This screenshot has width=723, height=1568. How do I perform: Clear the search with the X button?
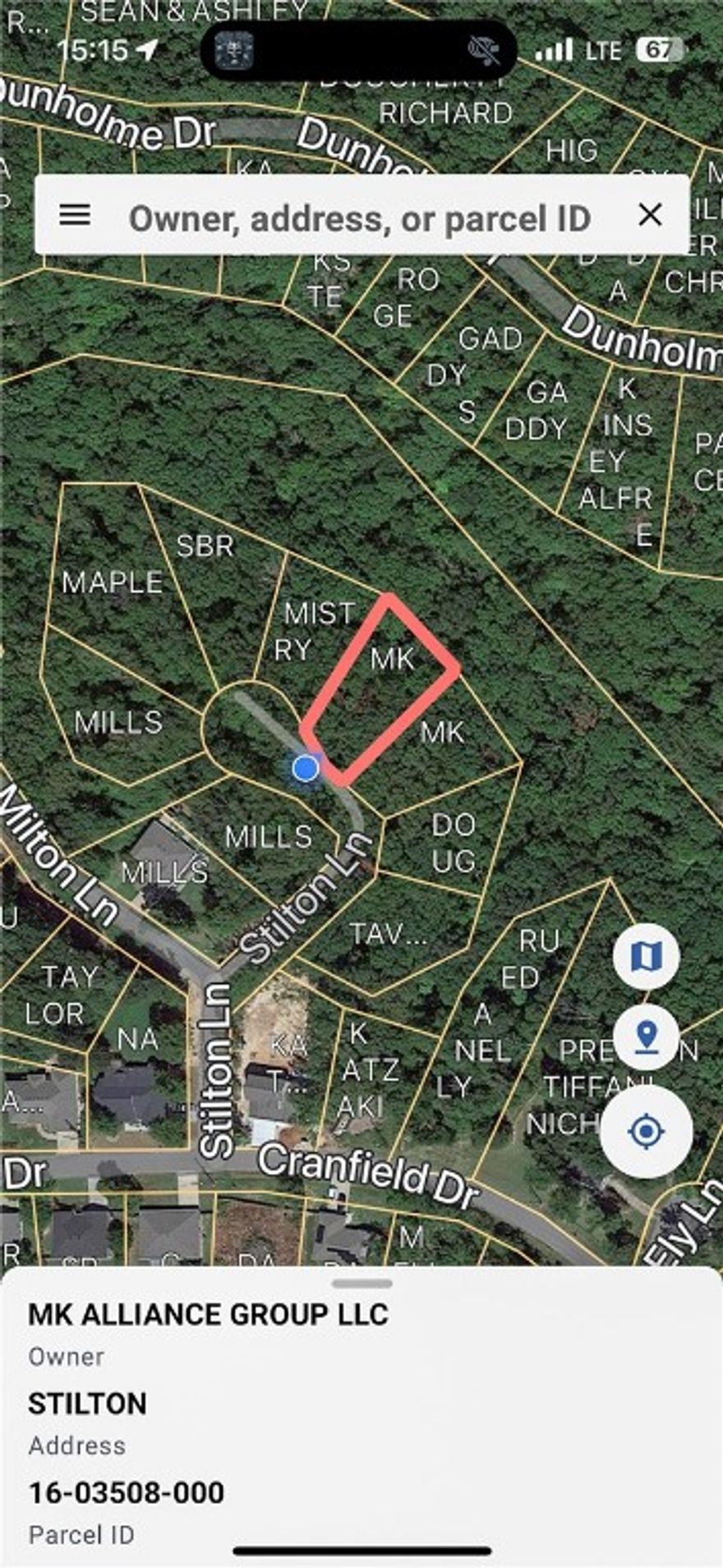click(x=651, y=215)
